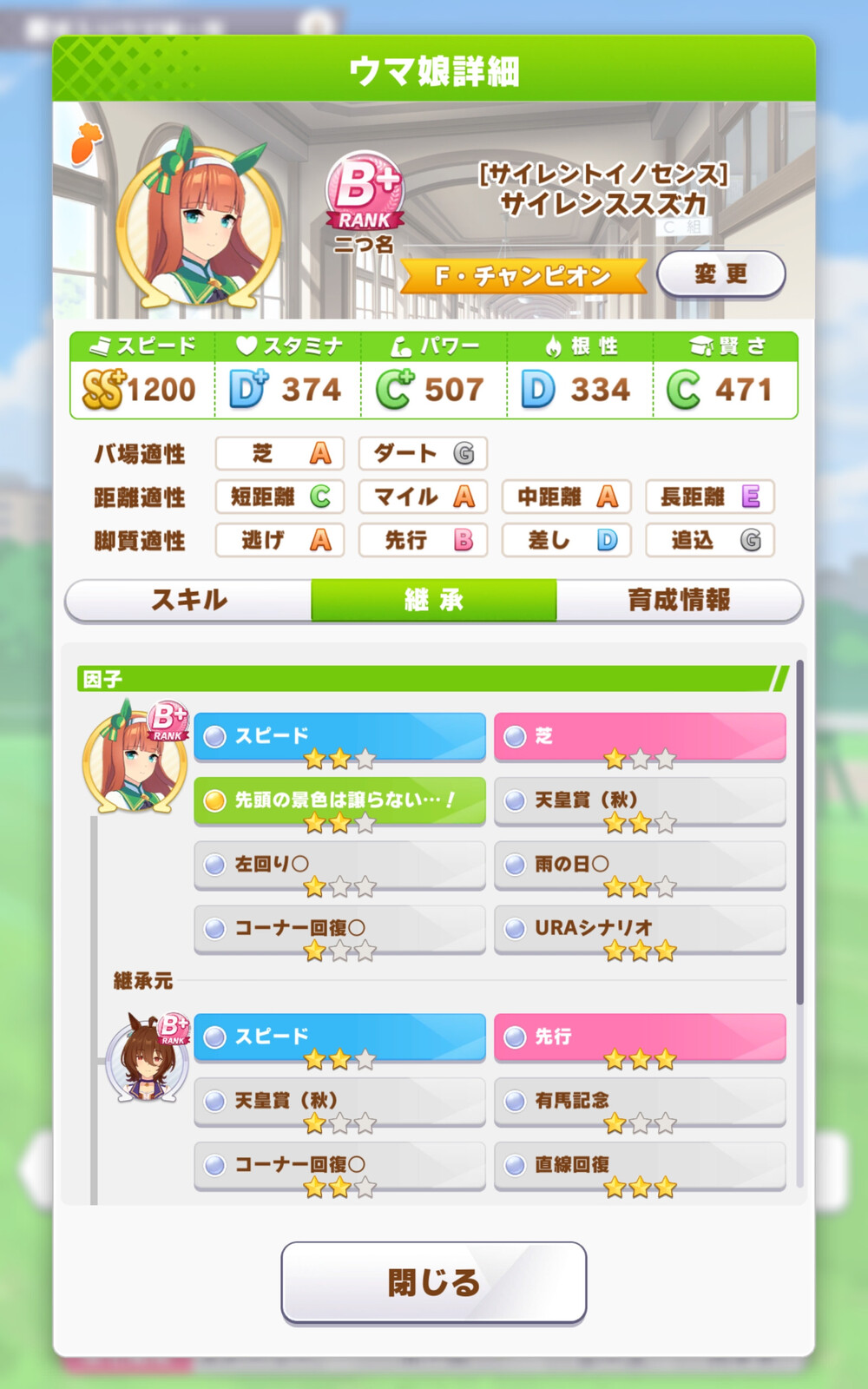Tap the 有馬記念 factor

(x=640, y=1101)
